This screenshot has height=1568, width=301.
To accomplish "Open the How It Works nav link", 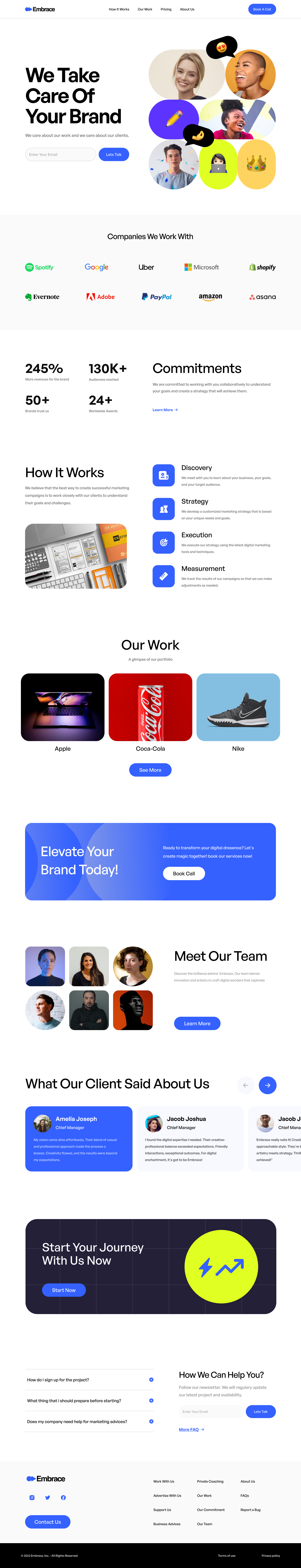I will pos(119,9).
